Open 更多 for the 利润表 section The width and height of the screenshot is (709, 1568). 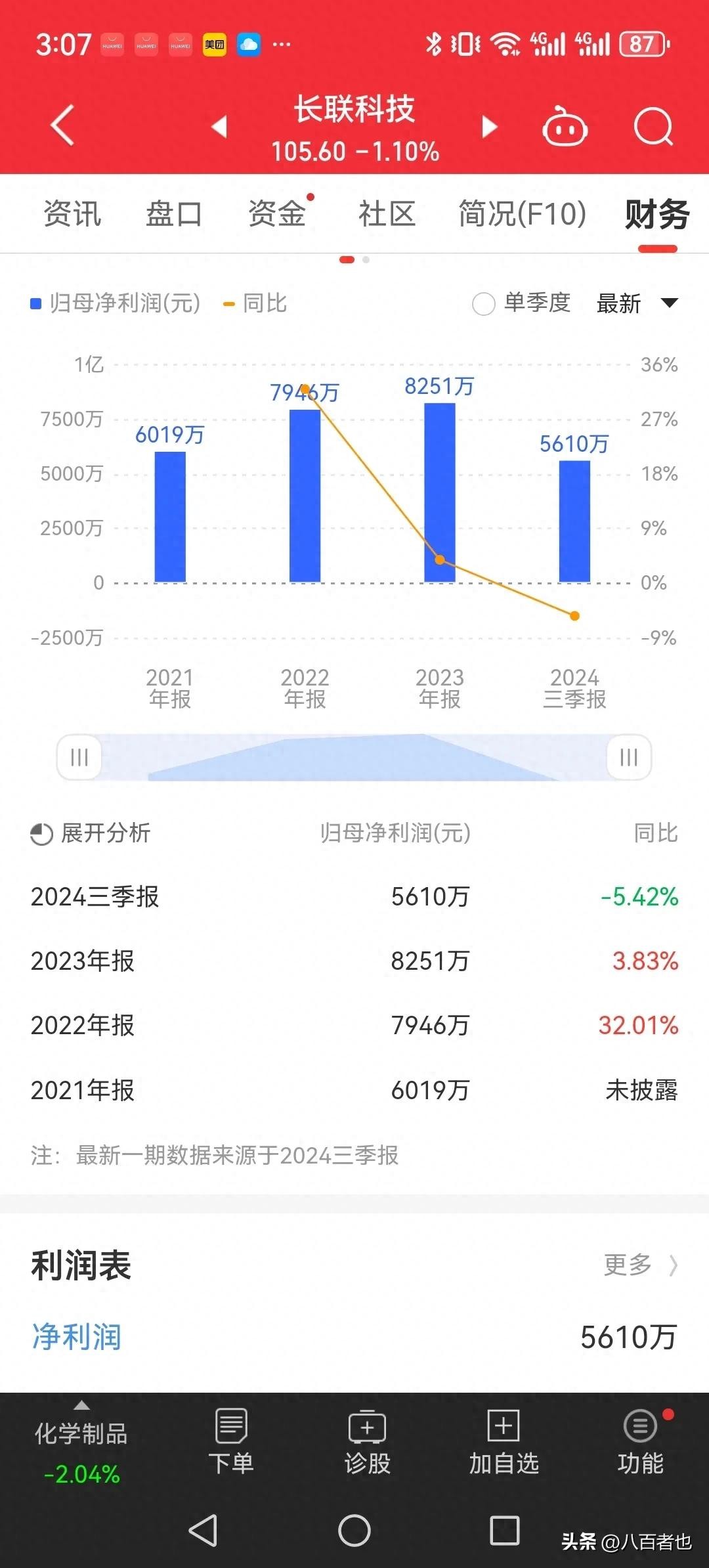point(640,1265)
